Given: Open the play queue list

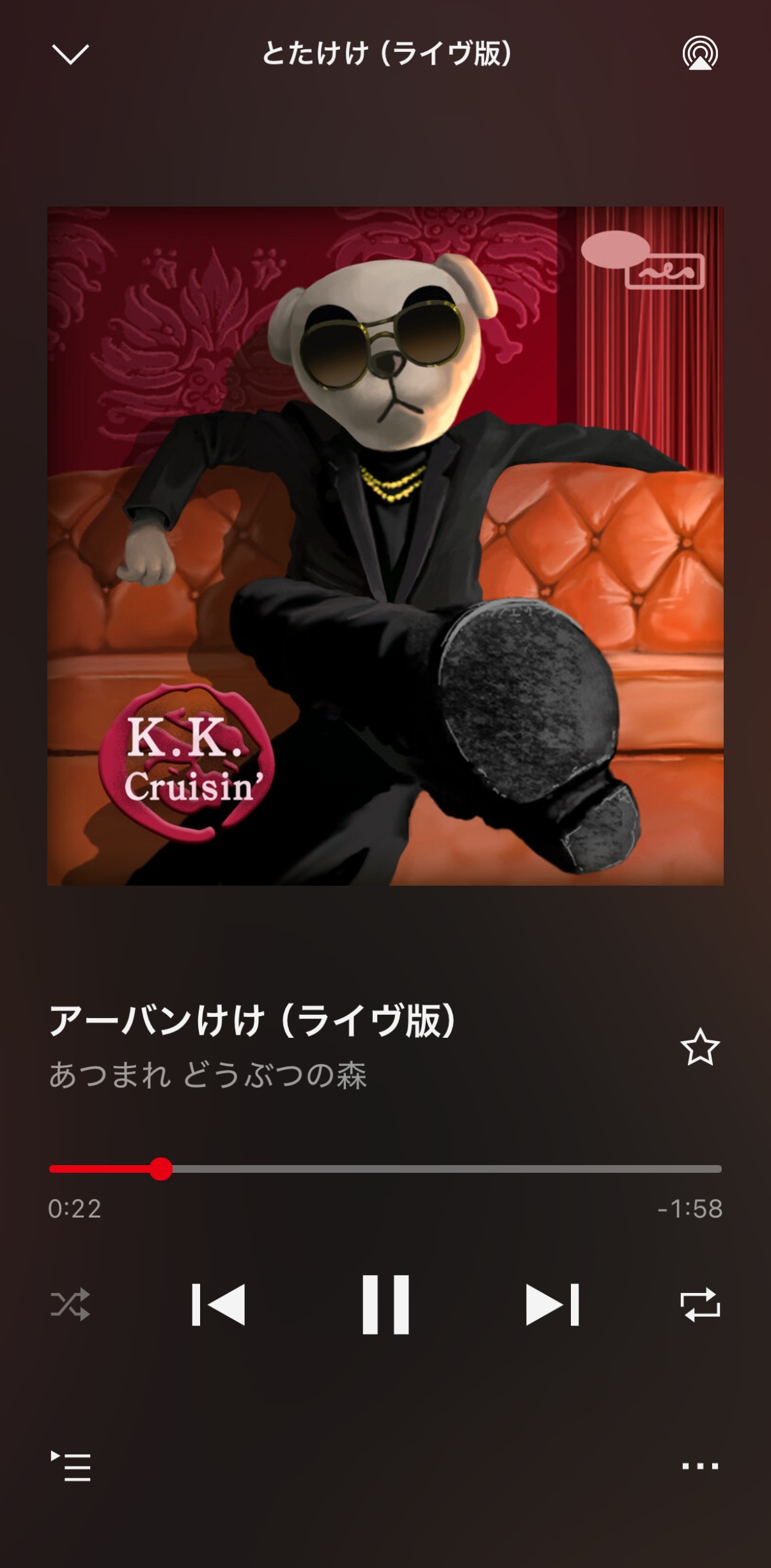Looking at the screenshot, I should (x=71, y=1466).
